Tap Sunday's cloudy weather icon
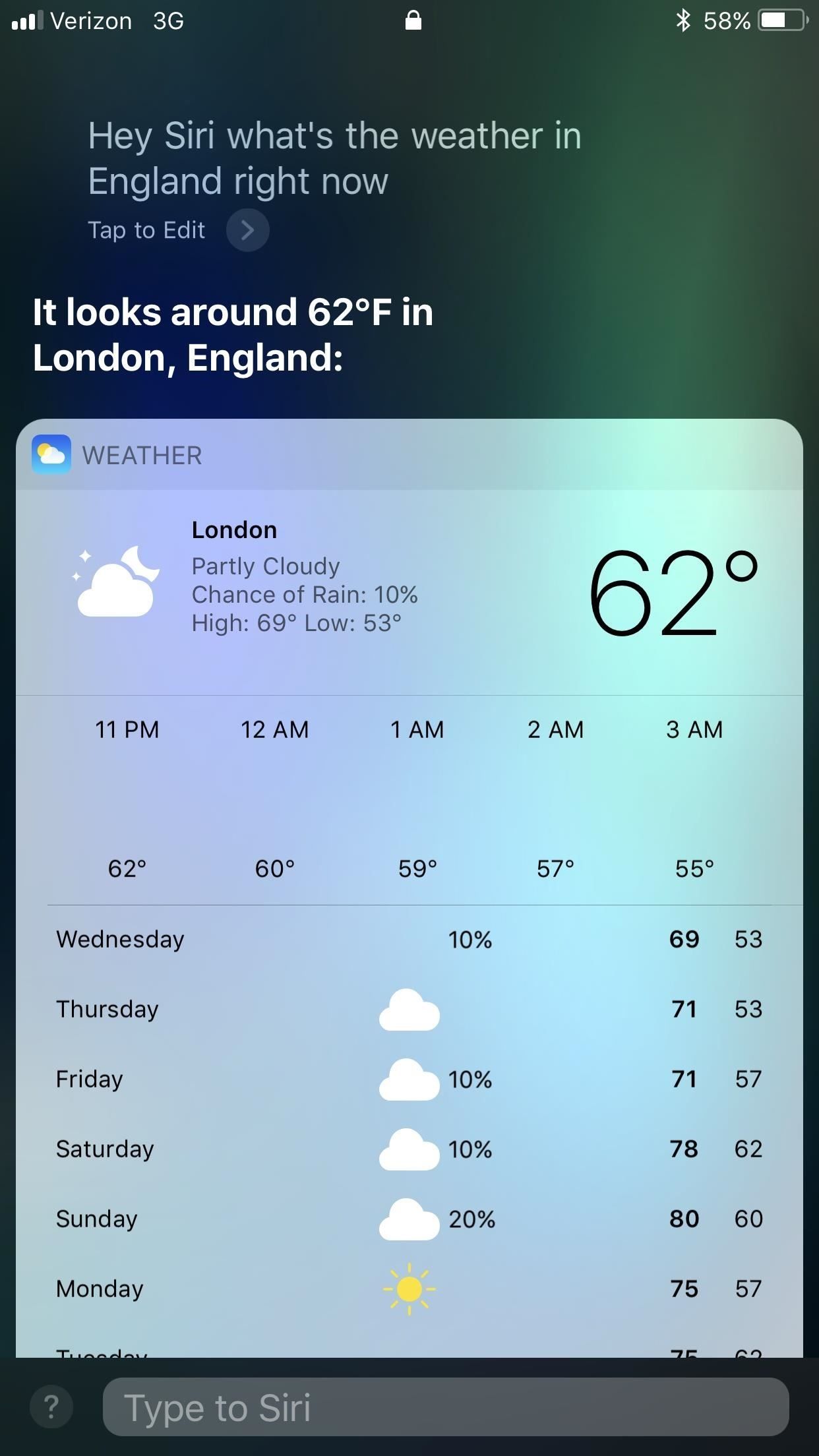 coord(408,1221)
